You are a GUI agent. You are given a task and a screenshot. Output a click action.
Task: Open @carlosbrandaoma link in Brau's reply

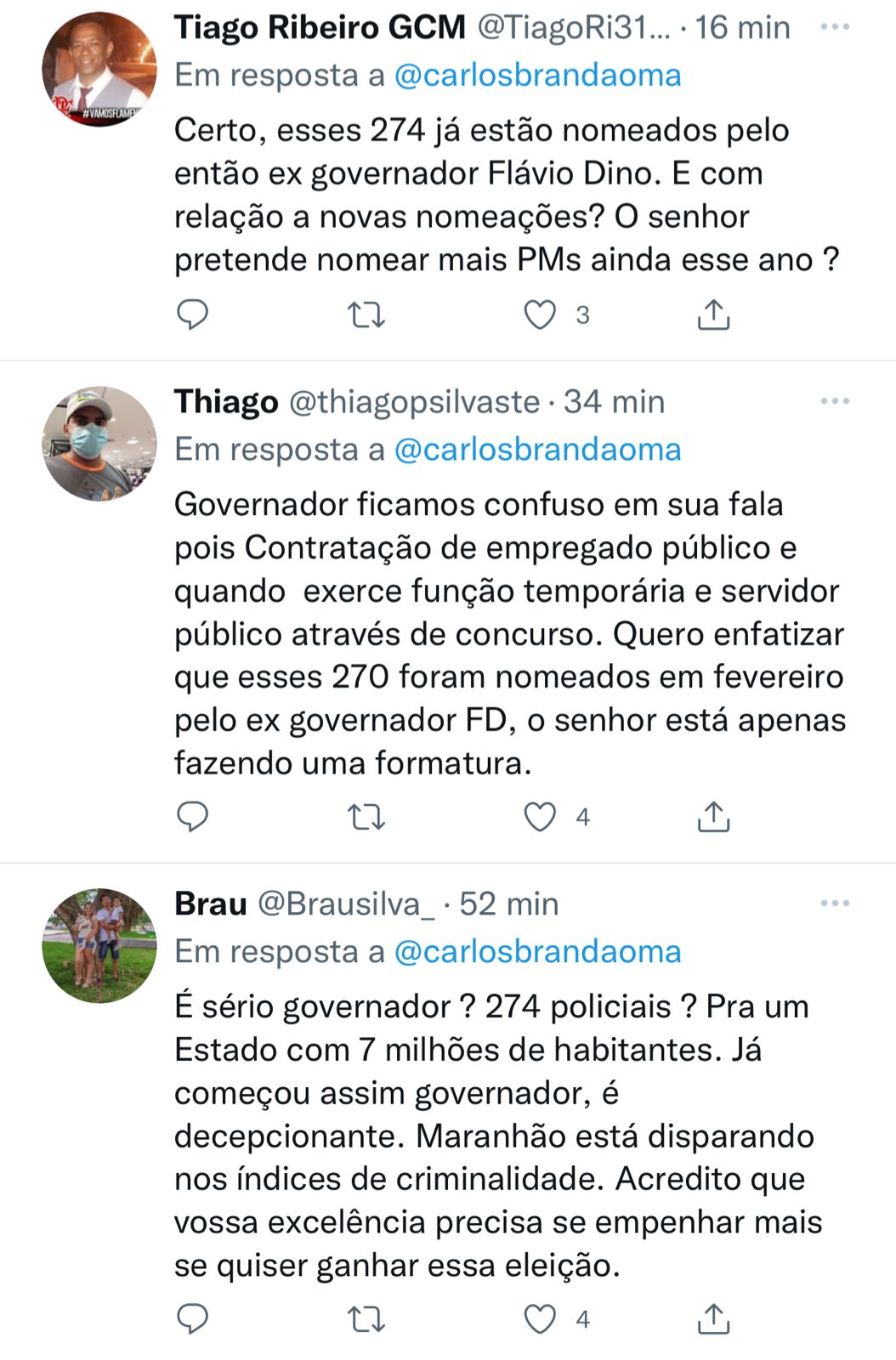click(537, 952)
